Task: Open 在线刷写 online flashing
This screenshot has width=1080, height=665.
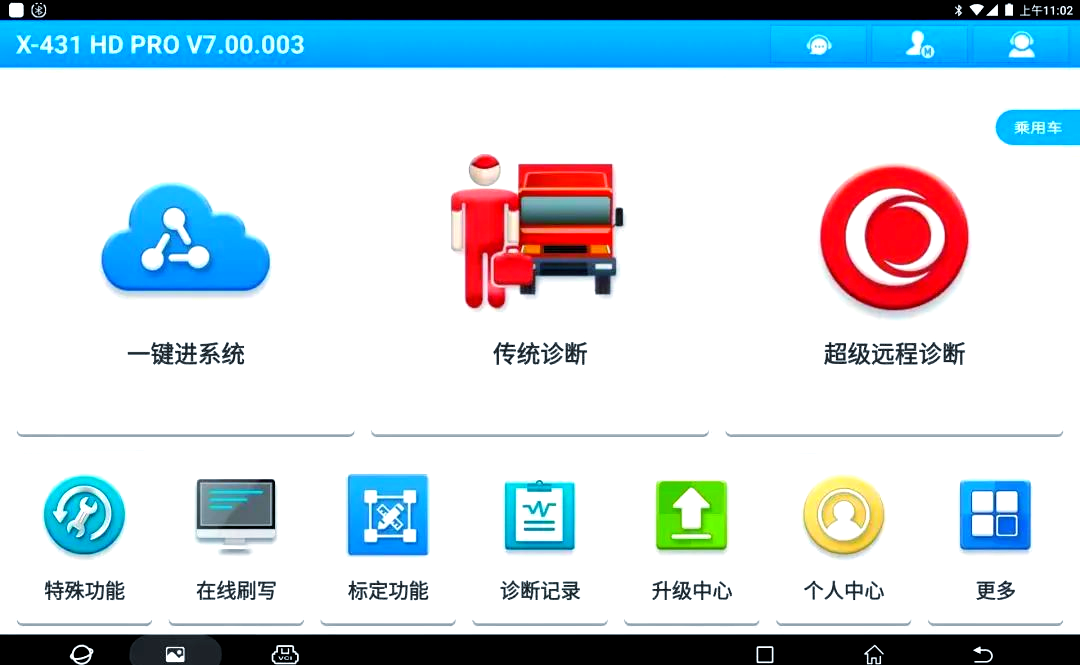Action: (x=236, y=540)
